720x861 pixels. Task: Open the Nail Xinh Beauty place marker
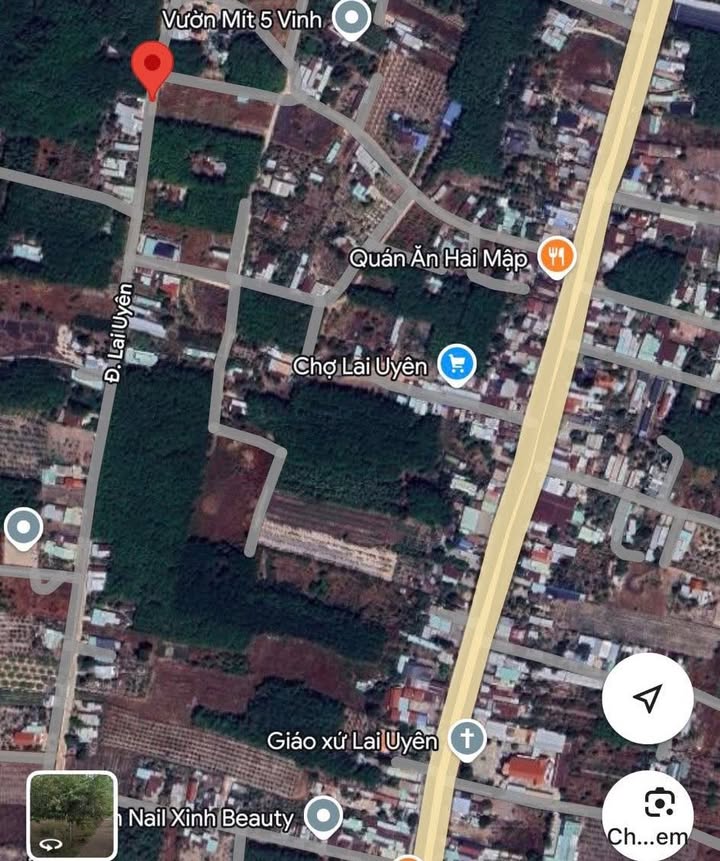tap(323, 818)
